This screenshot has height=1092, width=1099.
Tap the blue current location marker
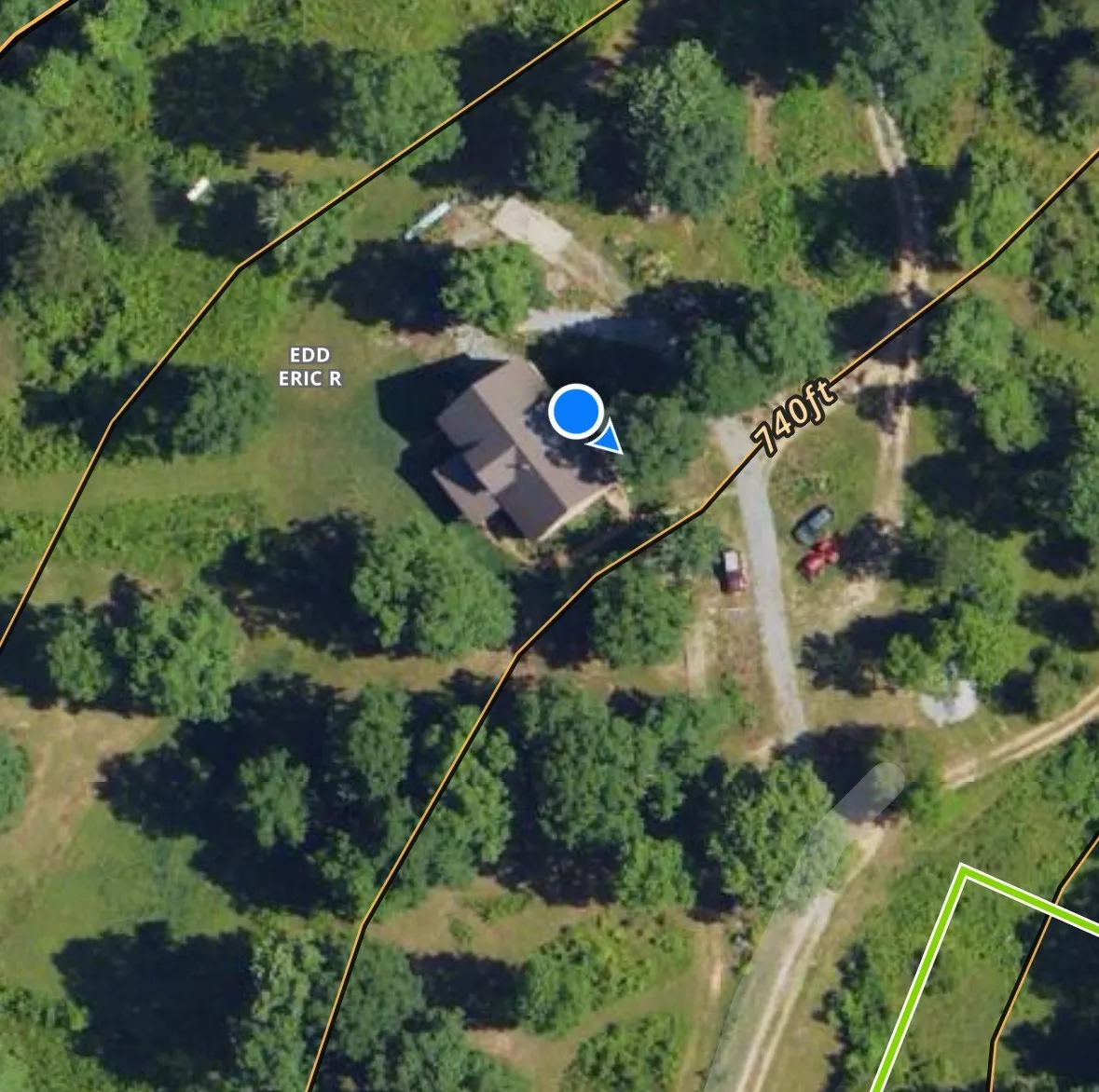576,413
